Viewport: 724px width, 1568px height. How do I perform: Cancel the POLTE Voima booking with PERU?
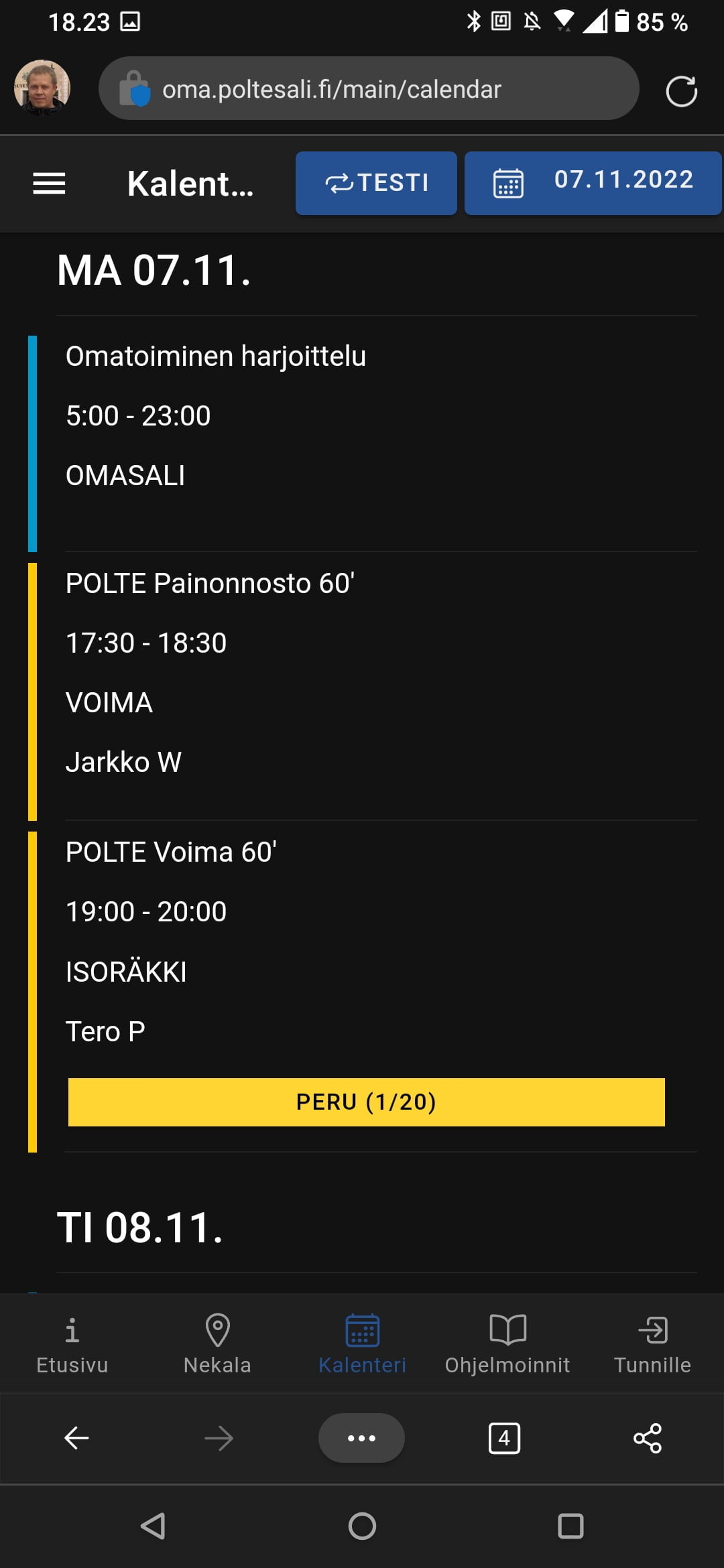tap(366, 1102)
